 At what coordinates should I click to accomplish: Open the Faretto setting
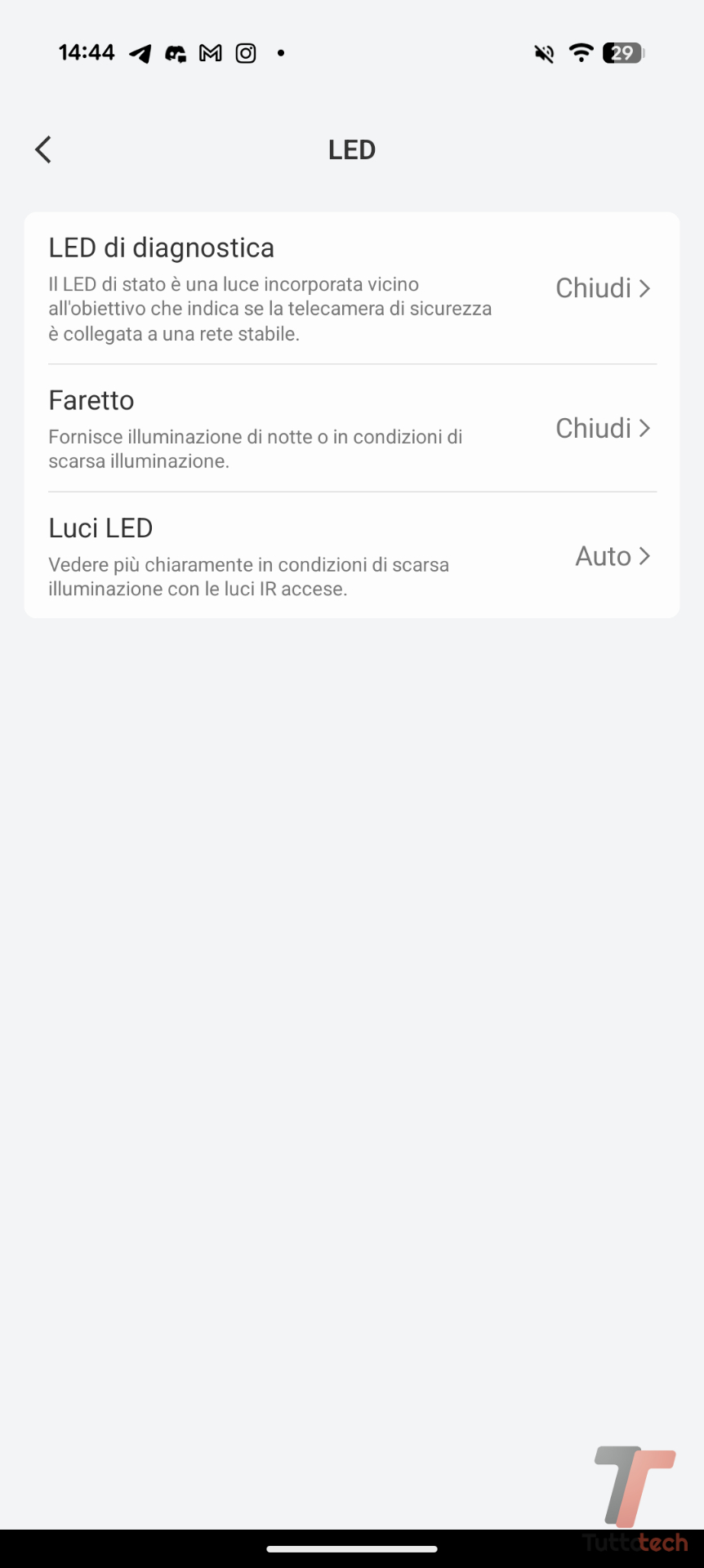[x=352, y=428]
